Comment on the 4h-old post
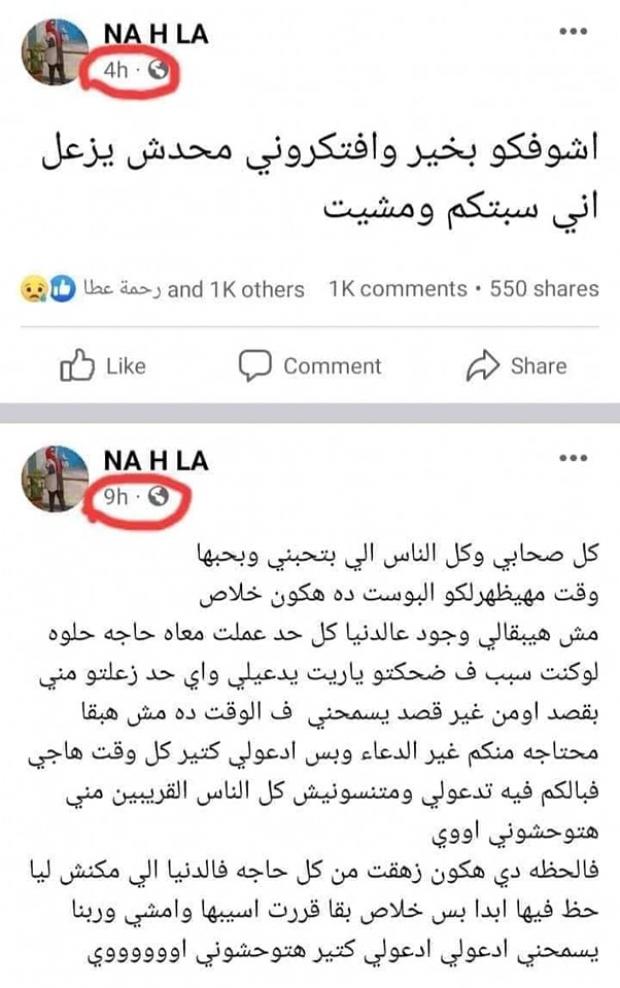The width and height of the screenshot is (620, 988). [310, 366]
